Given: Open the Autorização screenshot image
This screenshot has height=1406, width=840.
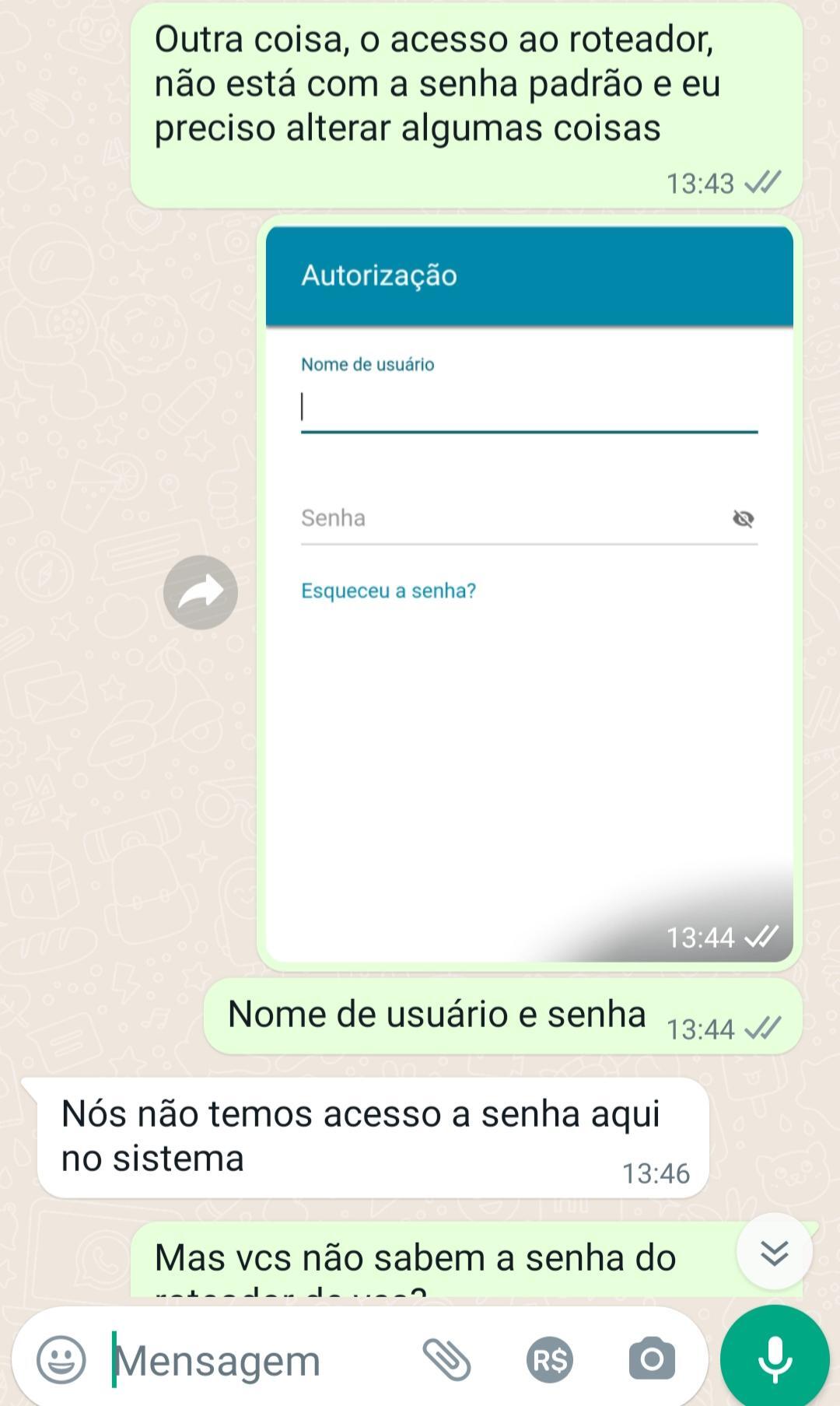Looking at the screenshot, I should tap(529, 594).
